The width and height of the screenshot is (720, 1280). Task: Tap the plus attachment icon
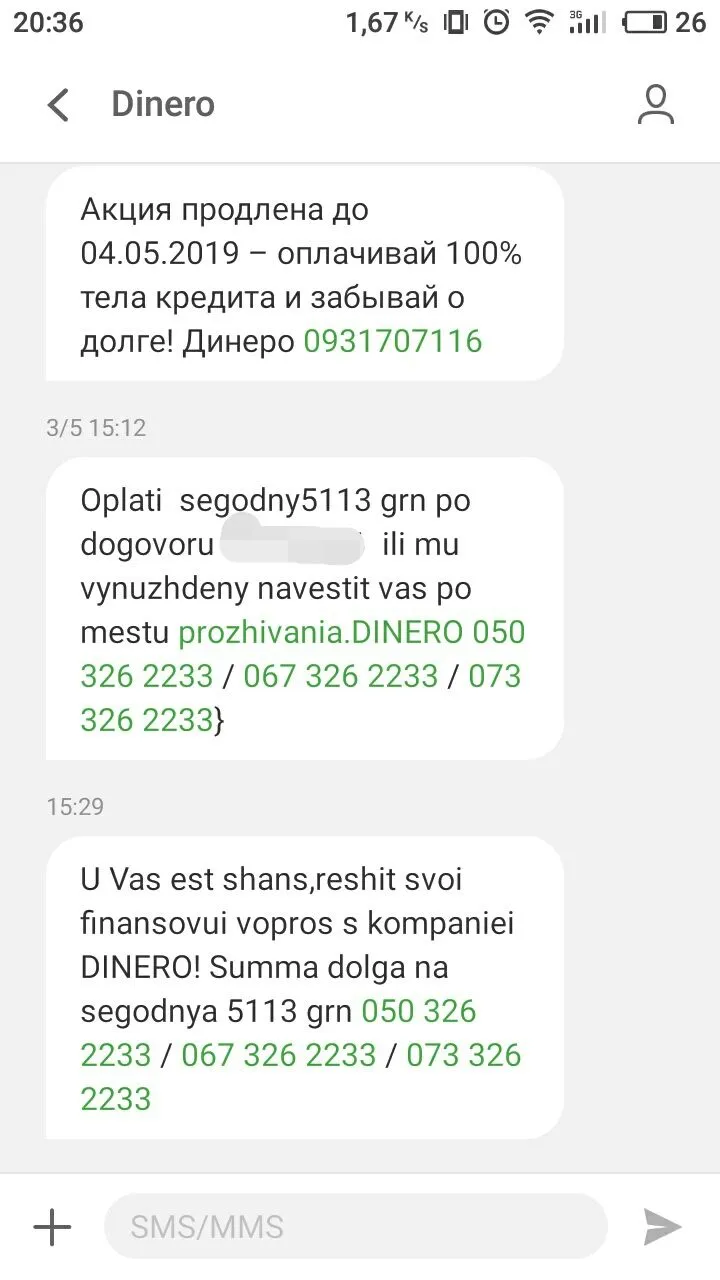coord(52,1227)
